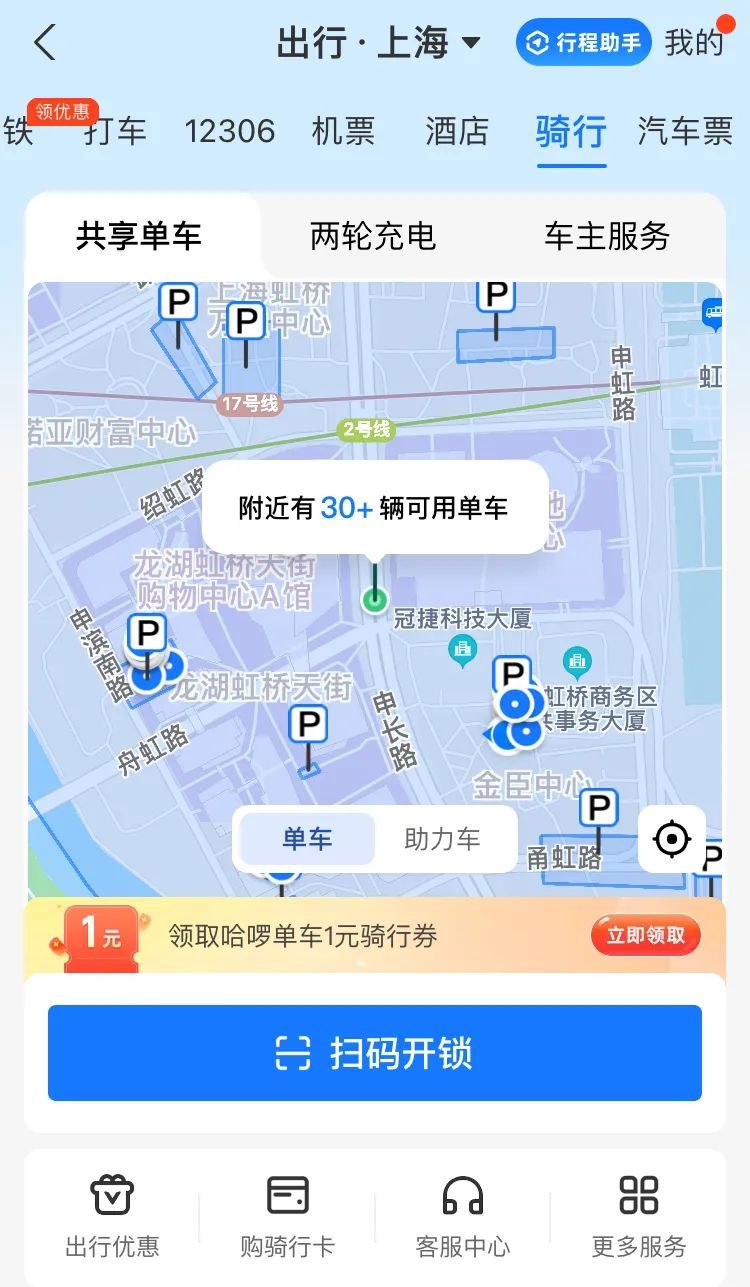
Task: Switch to the 机票 tab
Action: 343,131
